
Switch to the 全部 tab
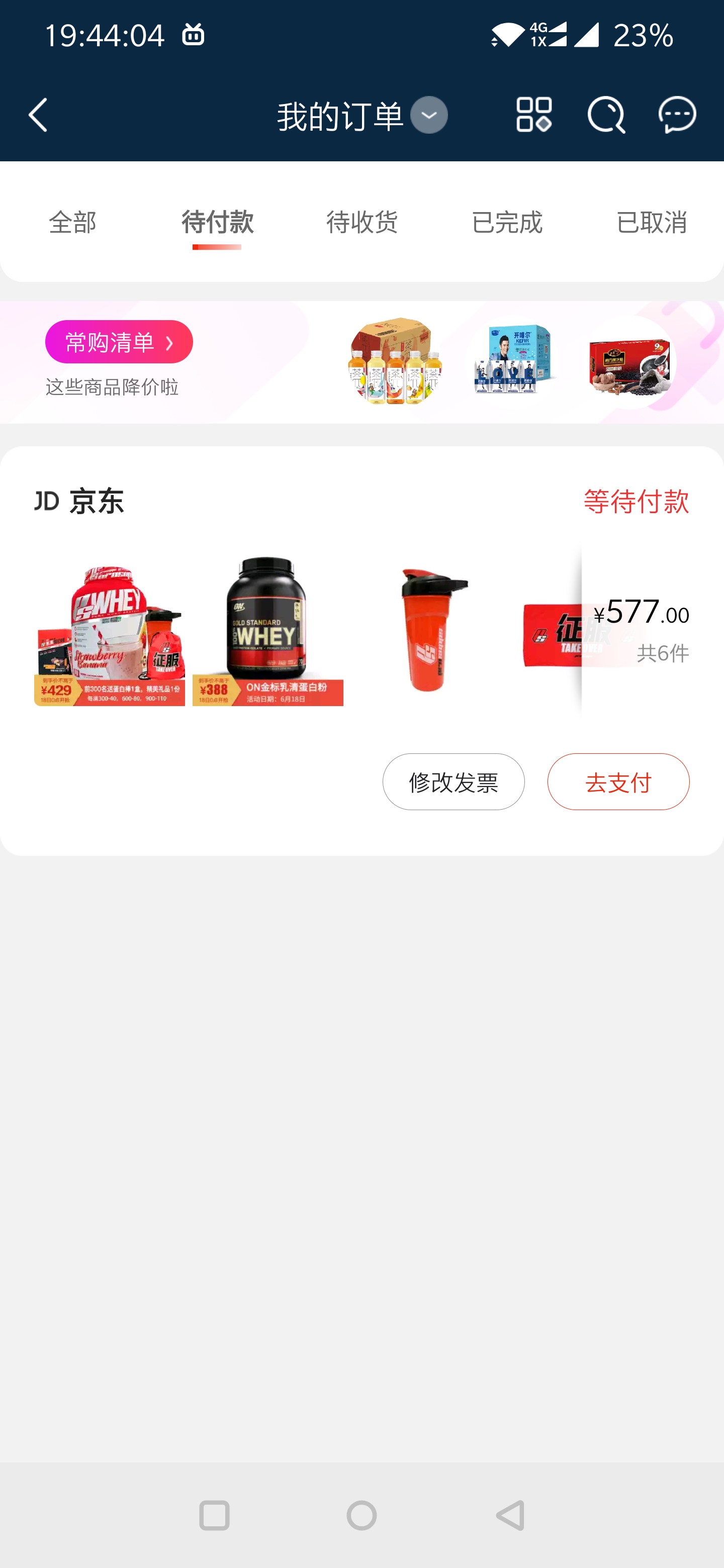point(72,222)
